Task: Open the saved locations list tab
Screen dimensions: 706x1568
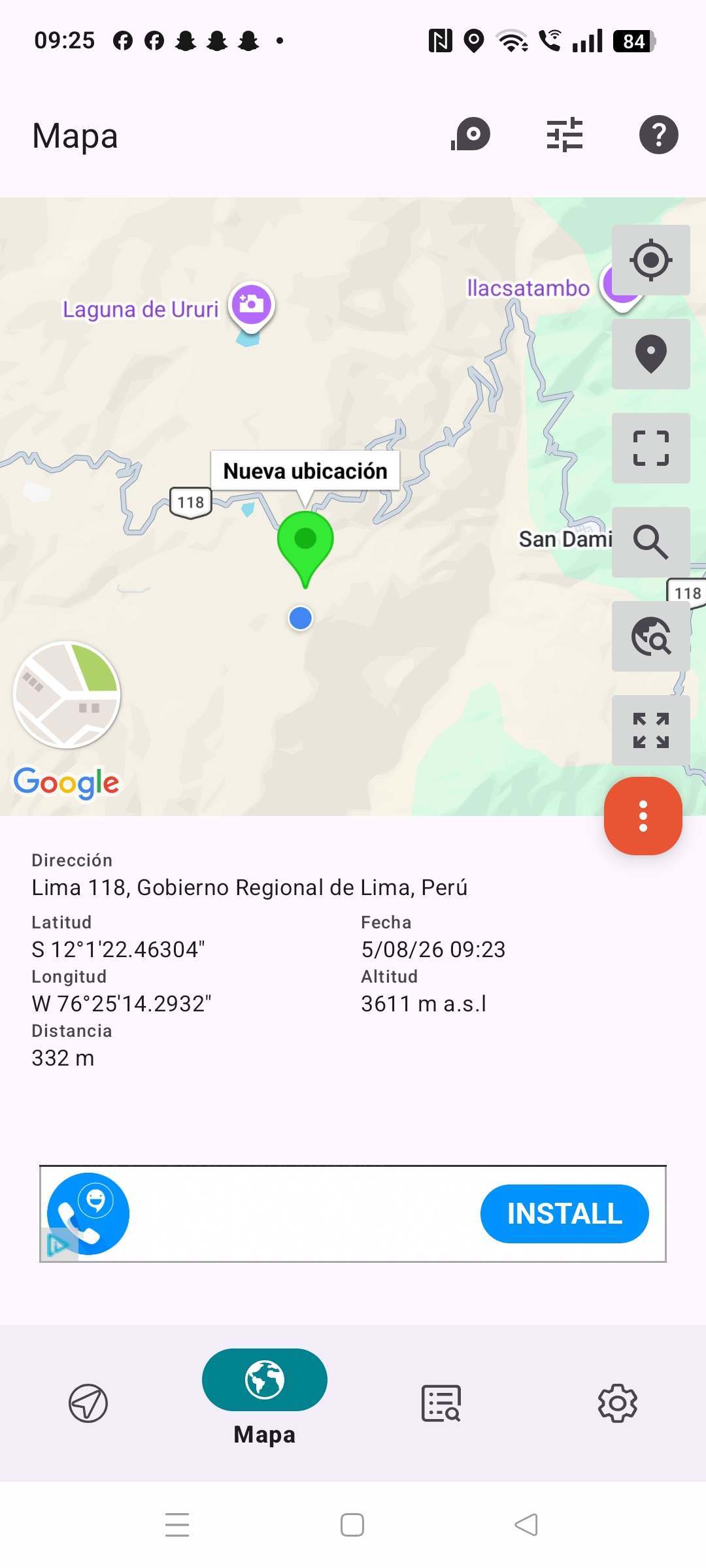Action: click(441, 1403)
